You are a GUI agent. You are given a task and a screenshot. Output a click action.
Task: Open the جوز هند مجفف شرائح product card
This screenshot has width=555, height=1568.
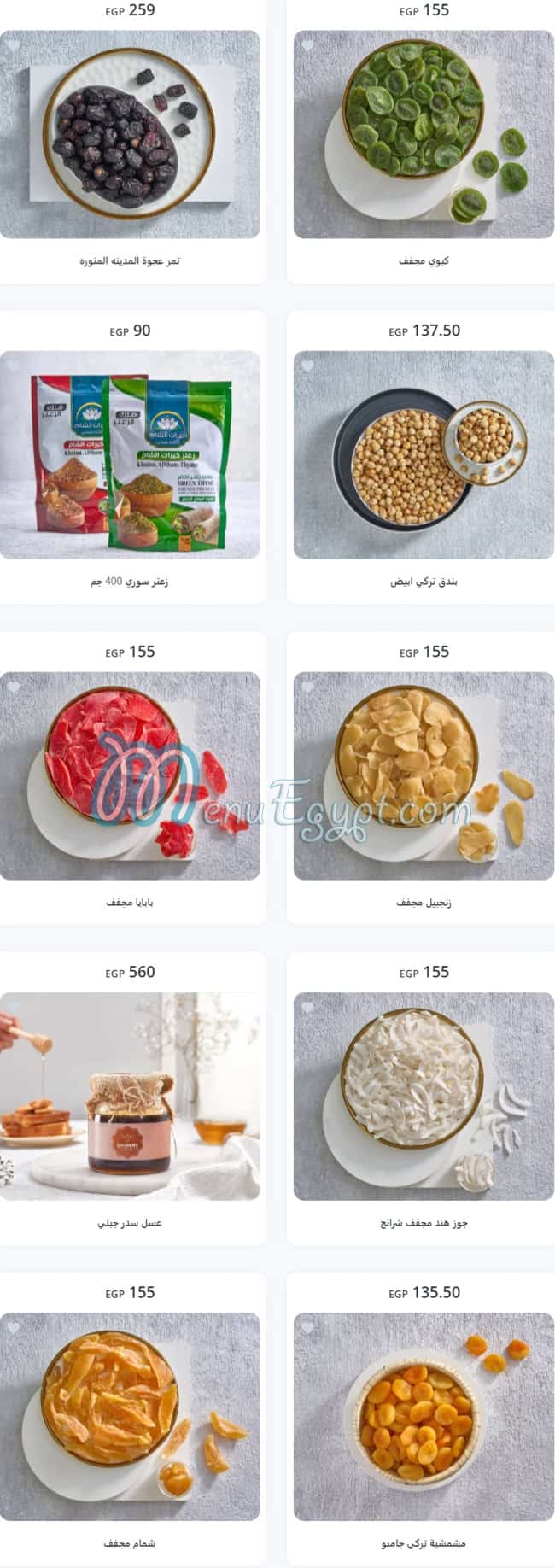point(424,1096)
